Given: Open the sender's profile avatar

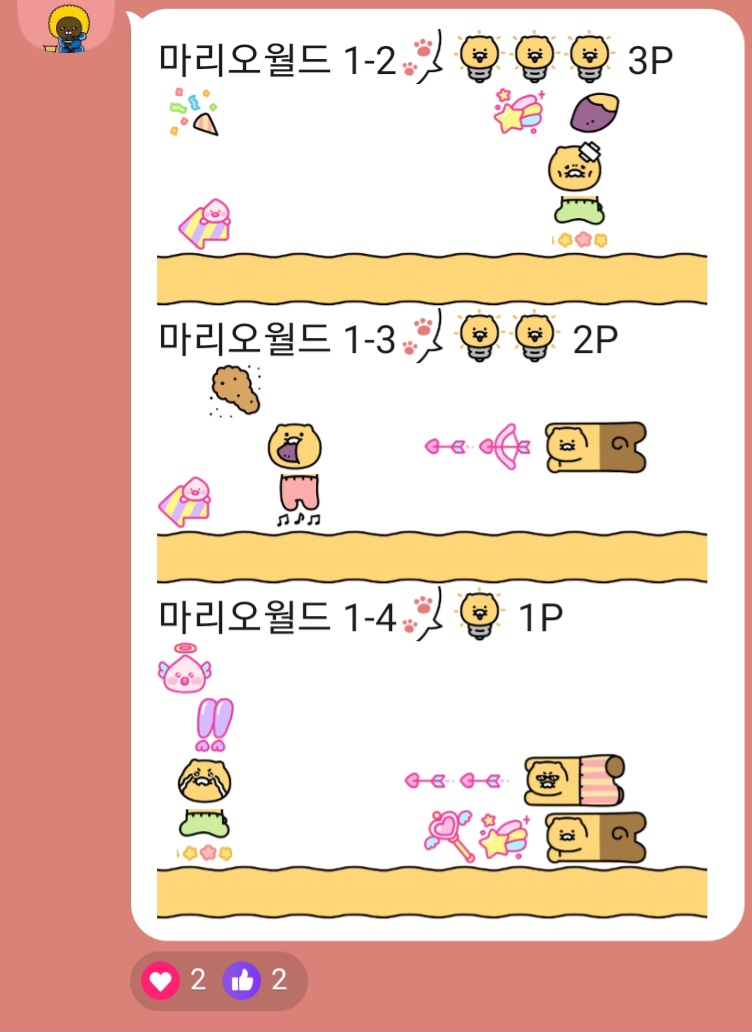Looking at the screenshot, I should (68, 28).
